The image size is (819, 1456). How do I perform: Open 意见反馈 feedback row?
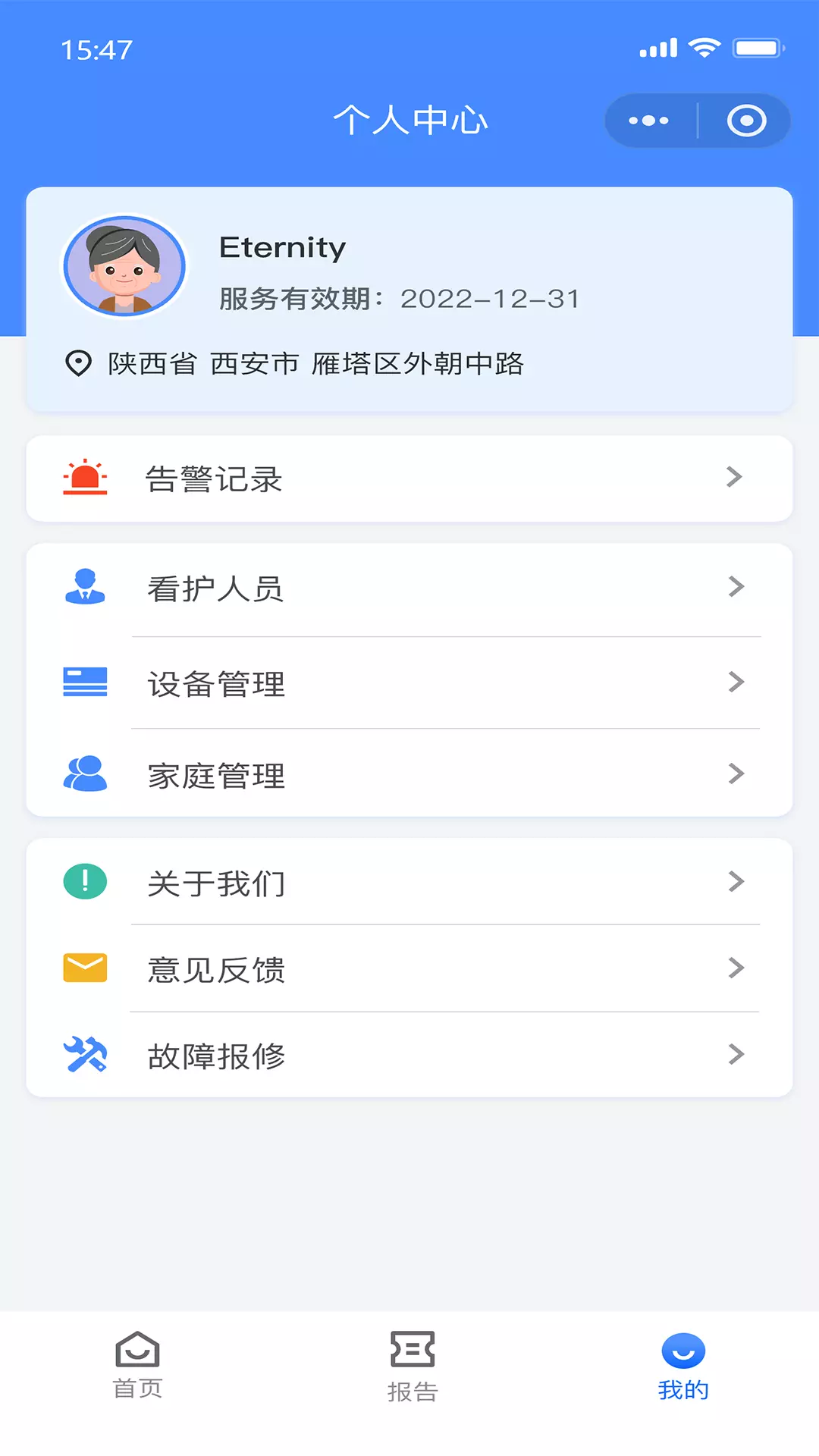pyautogui.click(x=409, y=968)
